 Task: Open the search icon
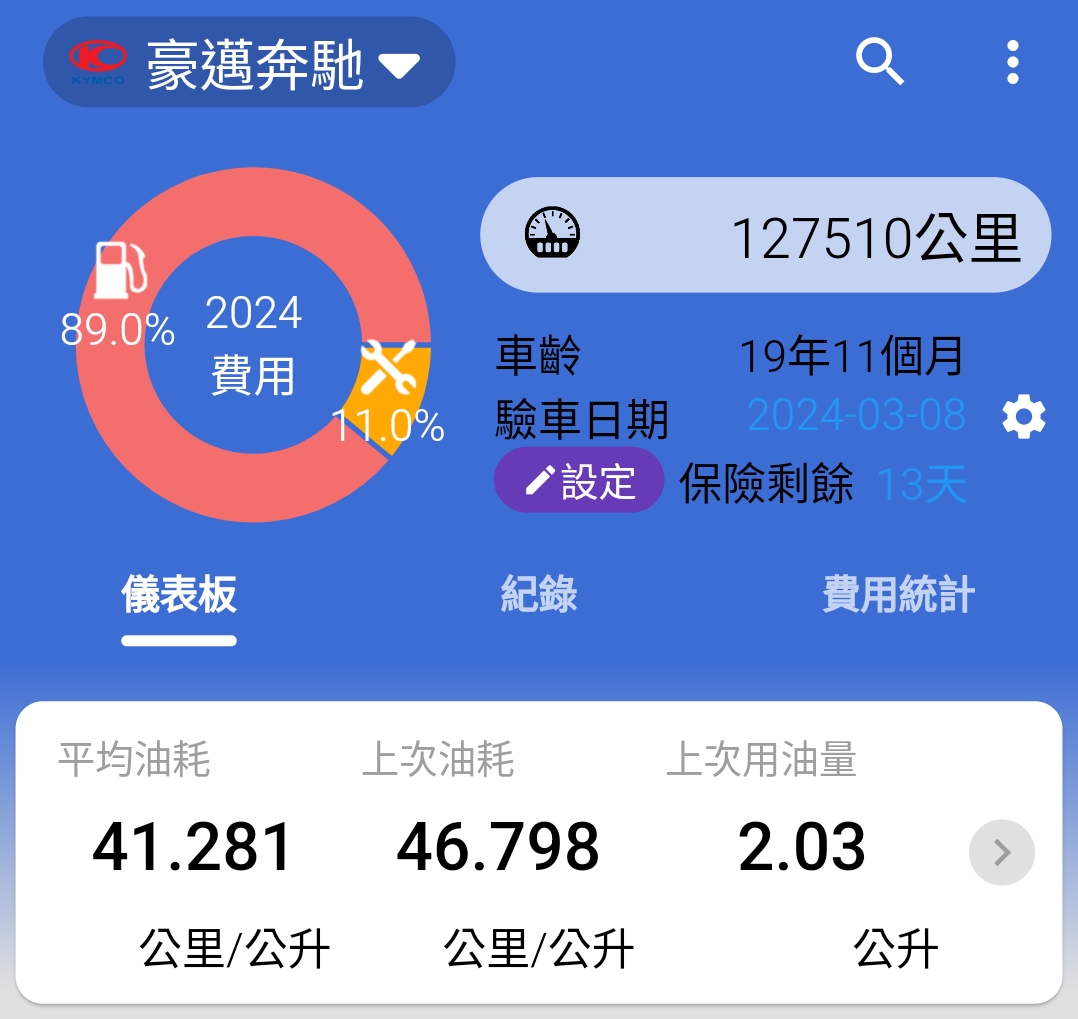(880, 62)
